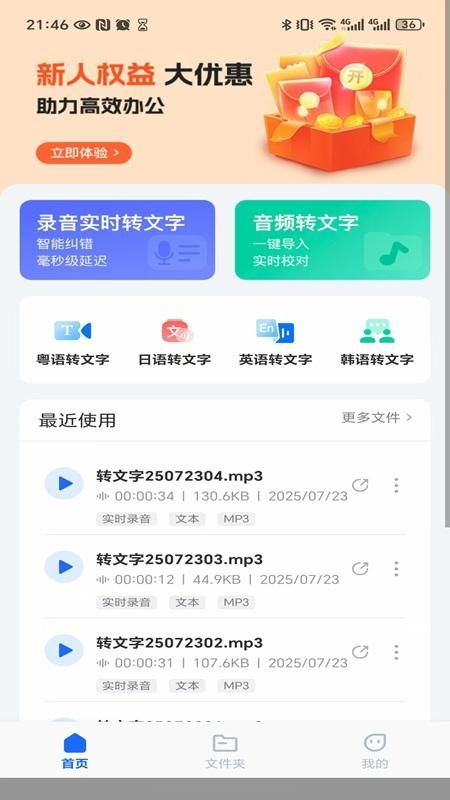The image size is (450, 800).
Task: Select 粤语转文字
Action: click(x=72, y=341)
